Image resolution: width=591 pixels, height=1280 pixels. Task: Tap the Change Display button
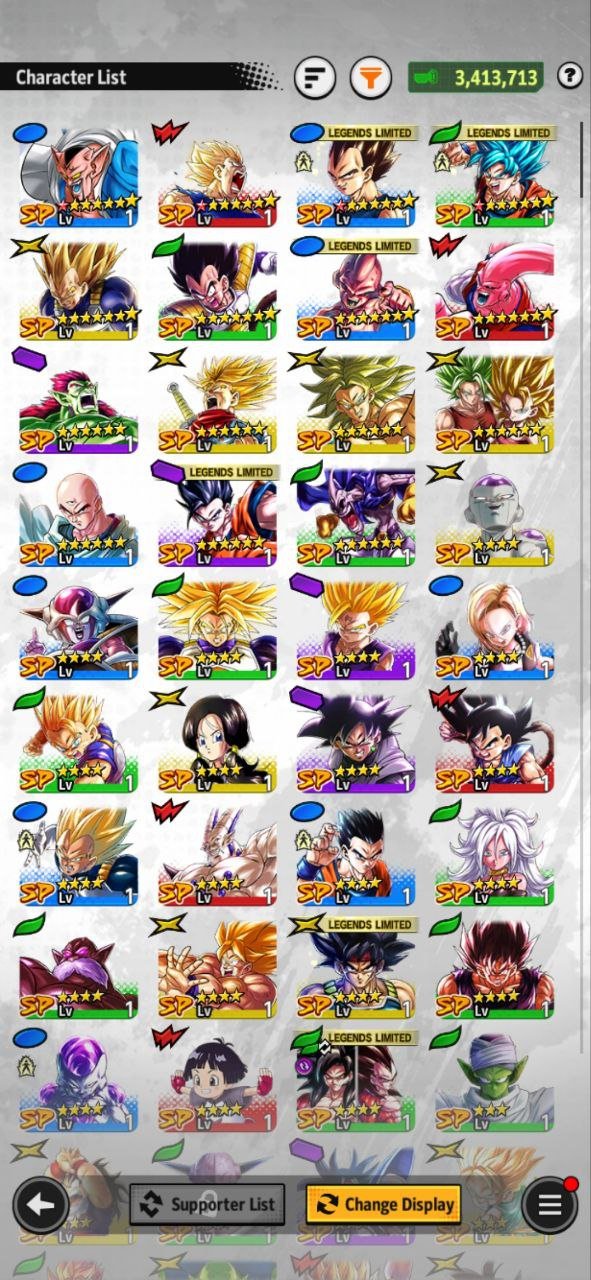(x=383, y=1205)
